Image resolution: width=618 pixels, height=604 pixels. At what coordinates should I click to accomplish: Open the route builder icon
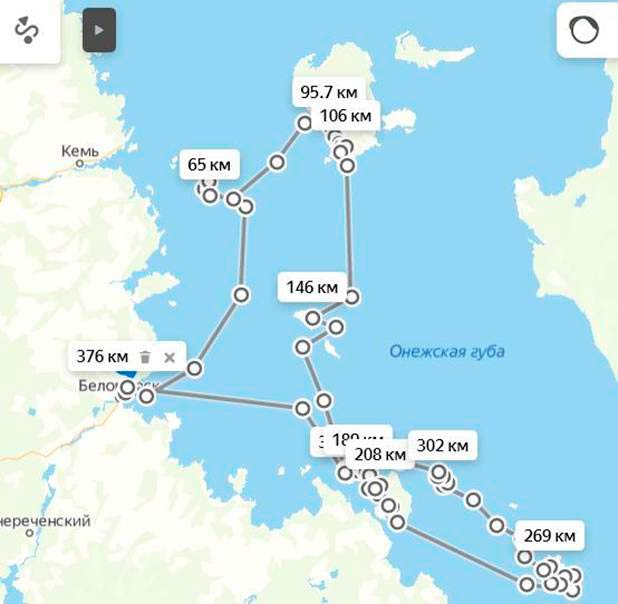tap(26, 30)
